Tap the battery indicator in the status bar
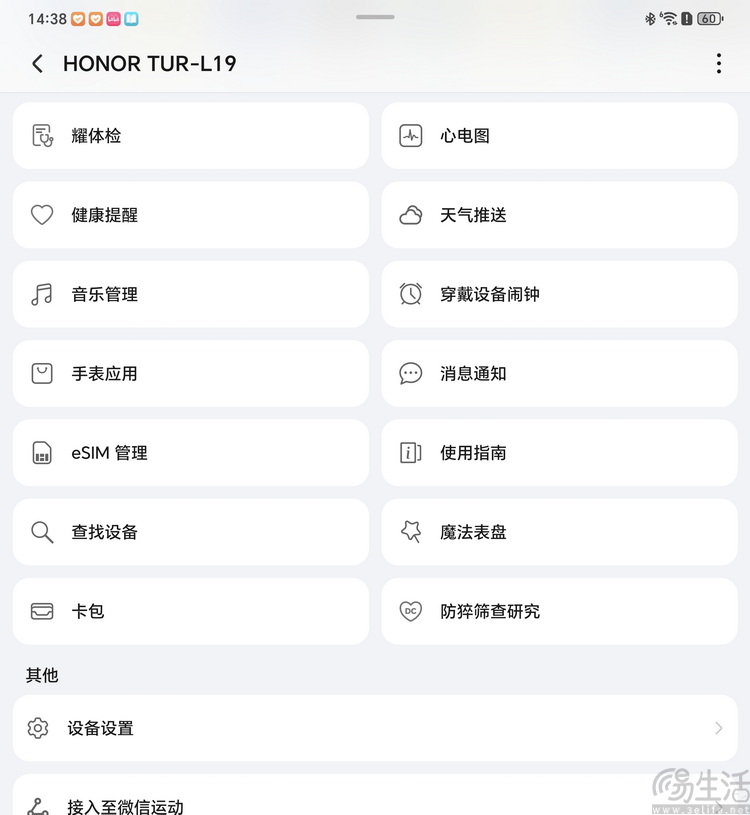 click(706, 18)
